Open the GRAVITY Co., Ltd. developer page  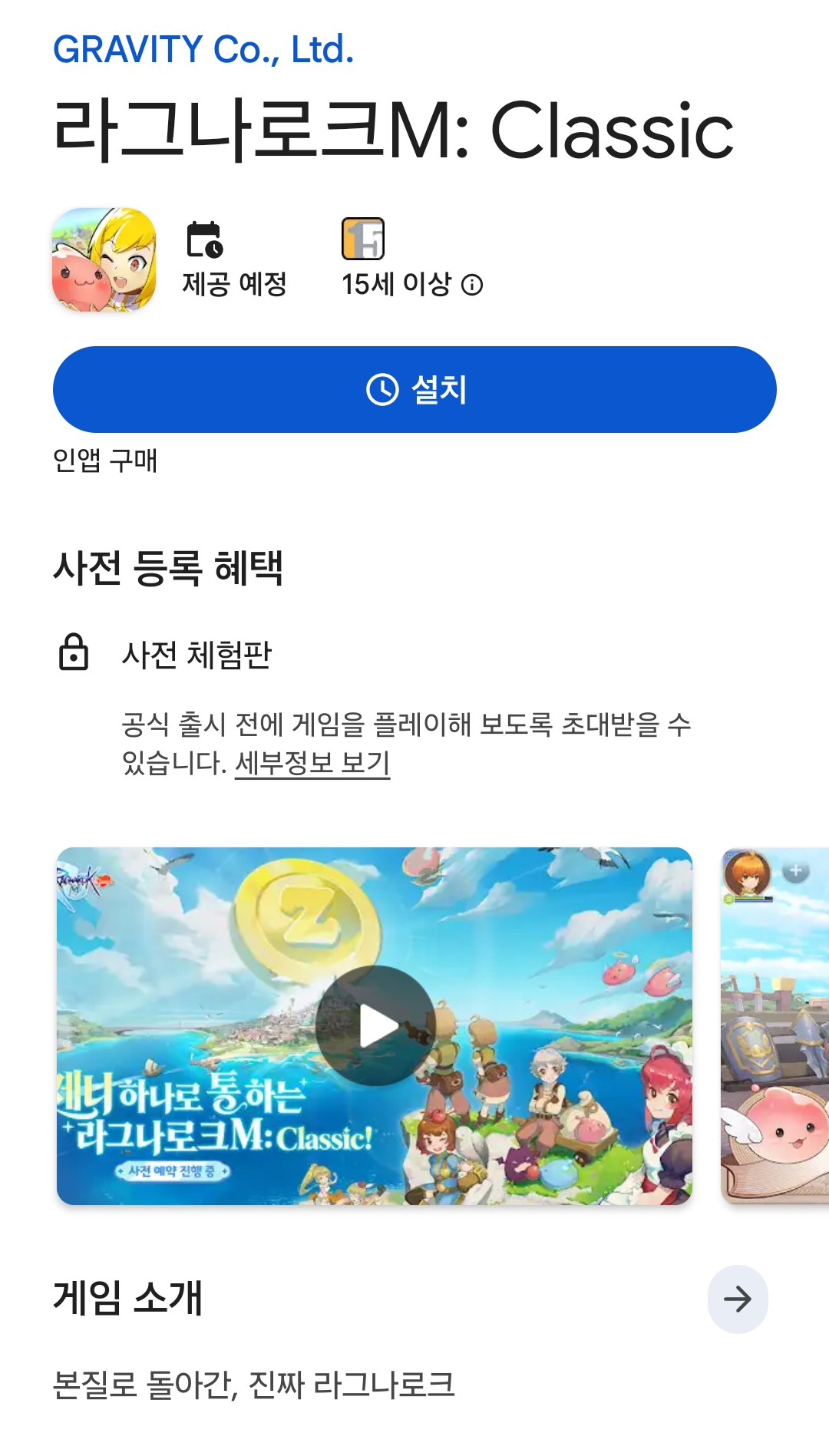(x=203, y=50)
